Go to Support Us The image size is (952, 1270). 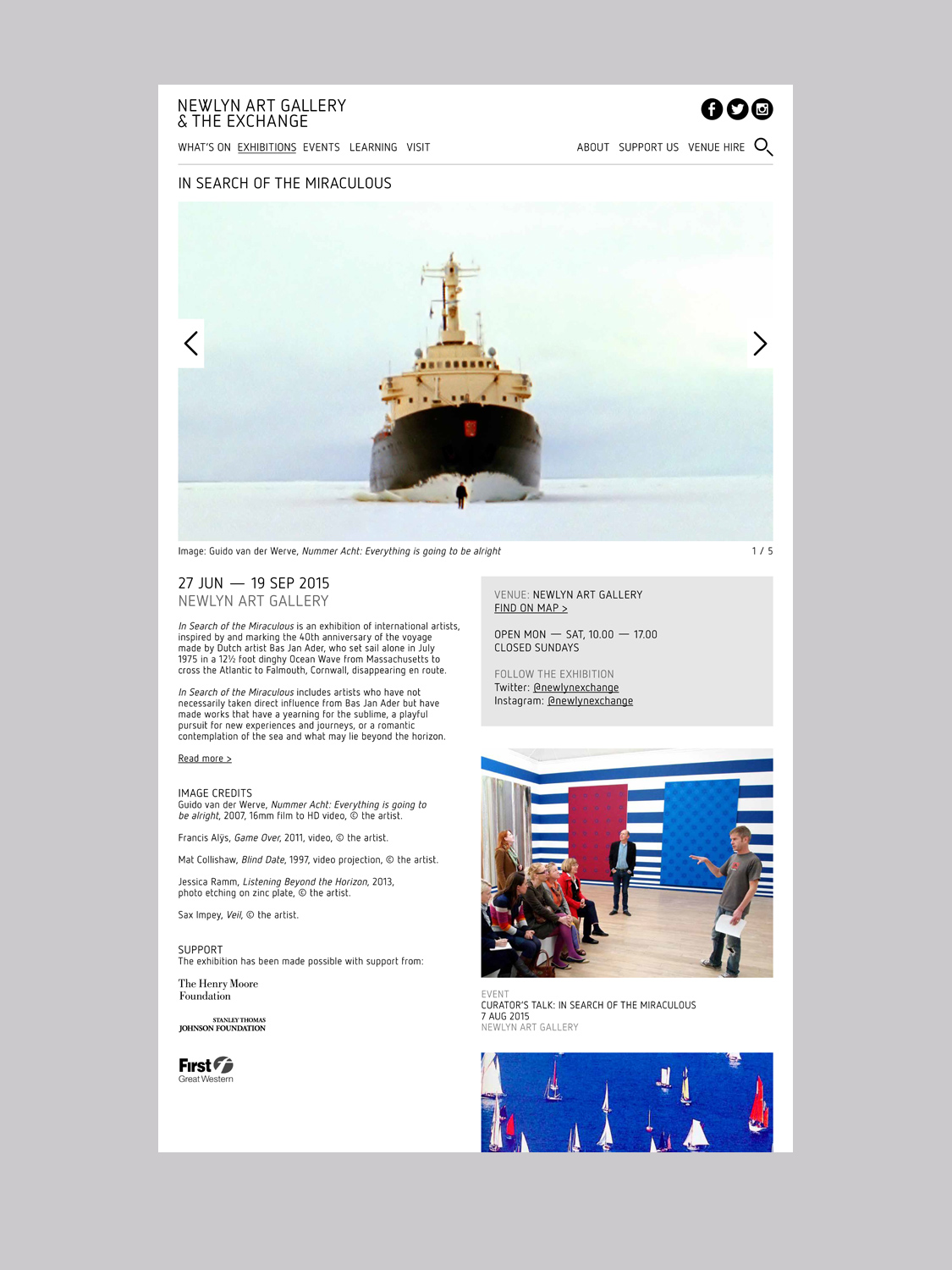(x=648, y=147)
